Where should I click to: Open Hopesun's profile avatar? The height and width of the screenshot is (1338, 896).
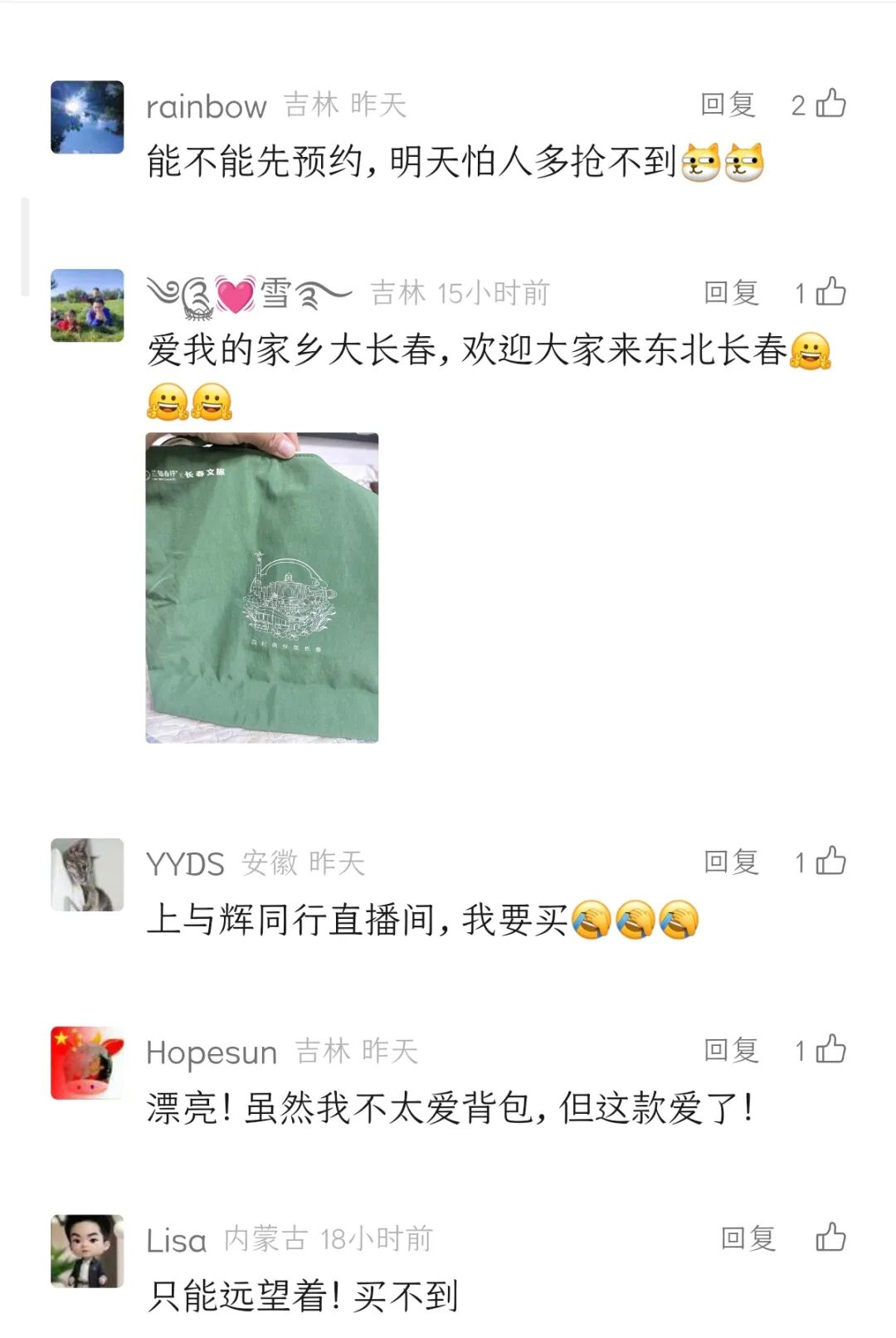point(87,1063)
